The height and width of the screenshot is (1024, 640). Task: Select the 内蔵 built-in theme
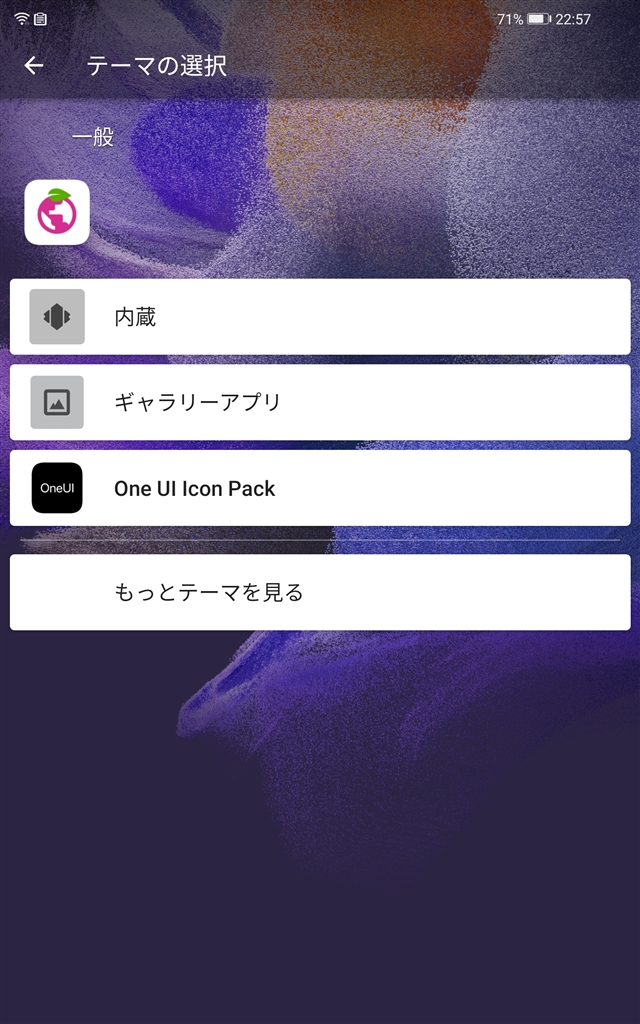coord(320,317)
